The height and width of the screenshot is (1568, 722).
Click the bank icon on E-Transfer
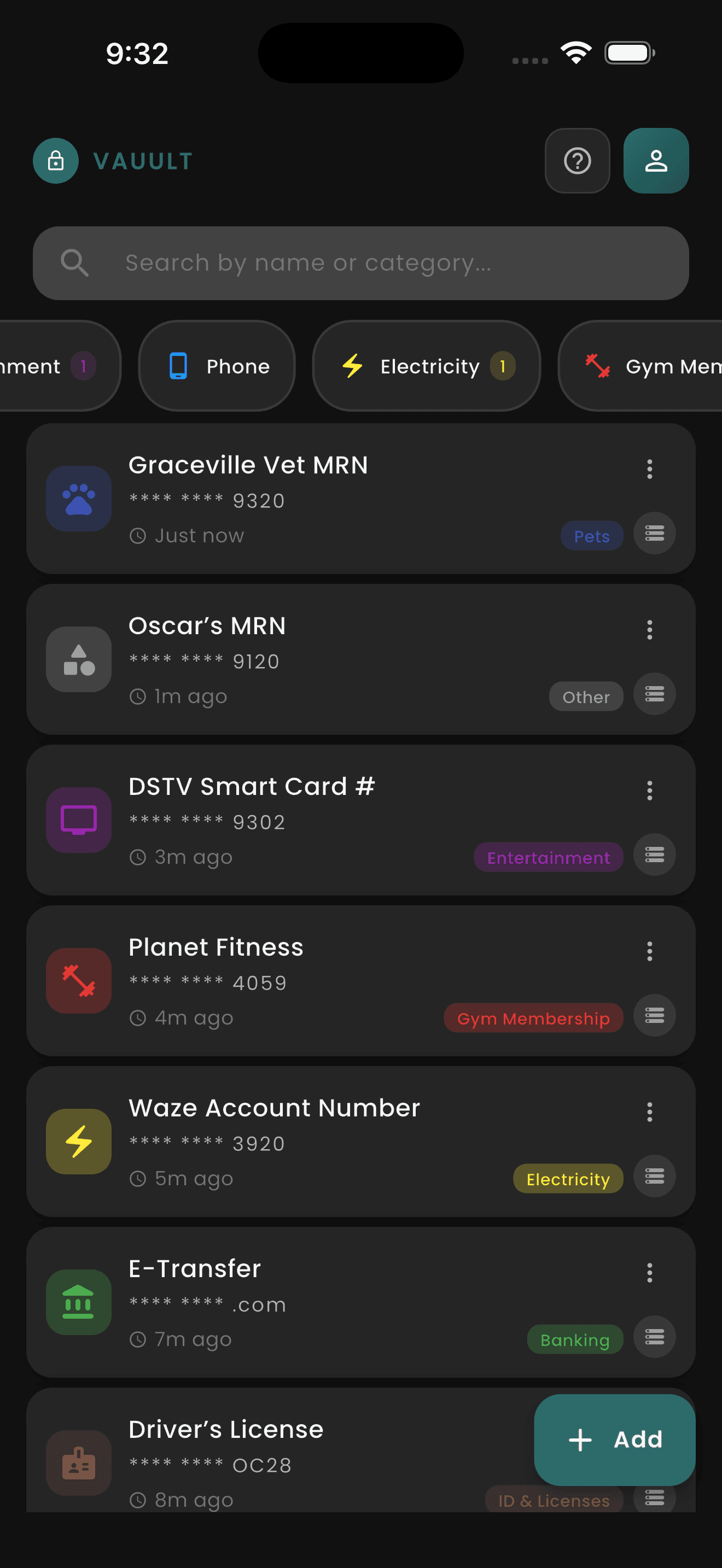click(x=78, y=1302)
